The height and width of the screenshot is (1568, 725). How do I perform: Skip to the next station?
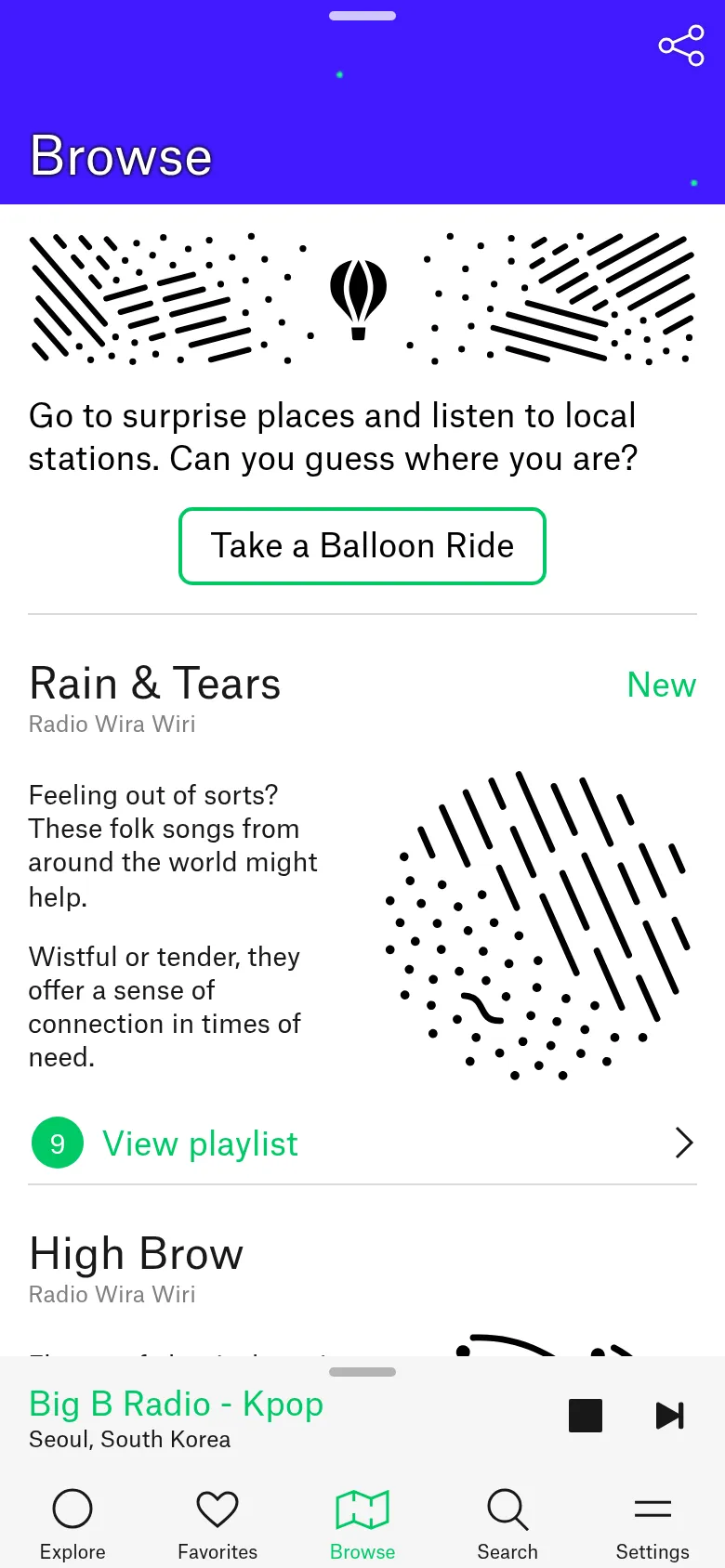[x=670, y=1416]
